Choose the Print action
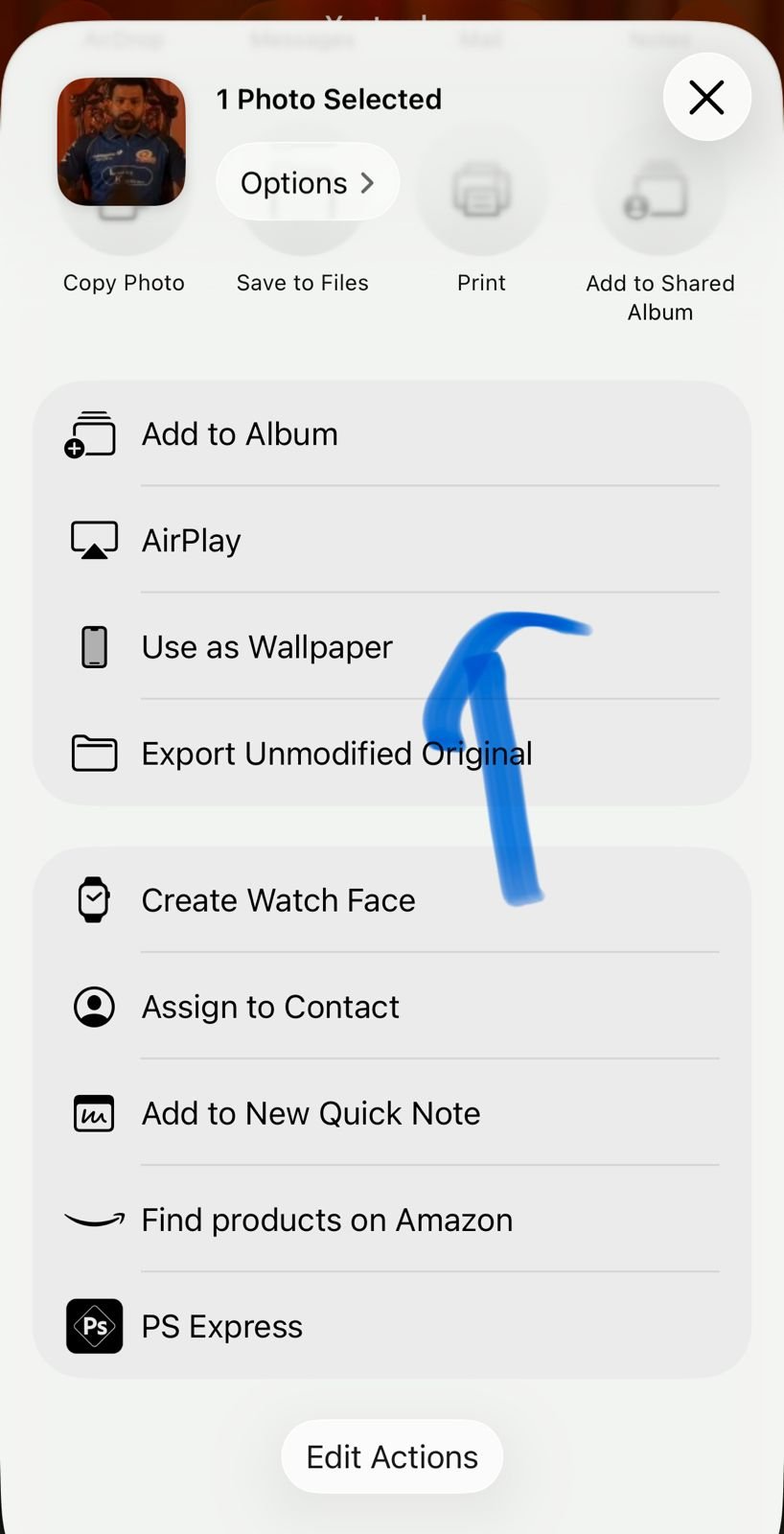 [481, 211]
